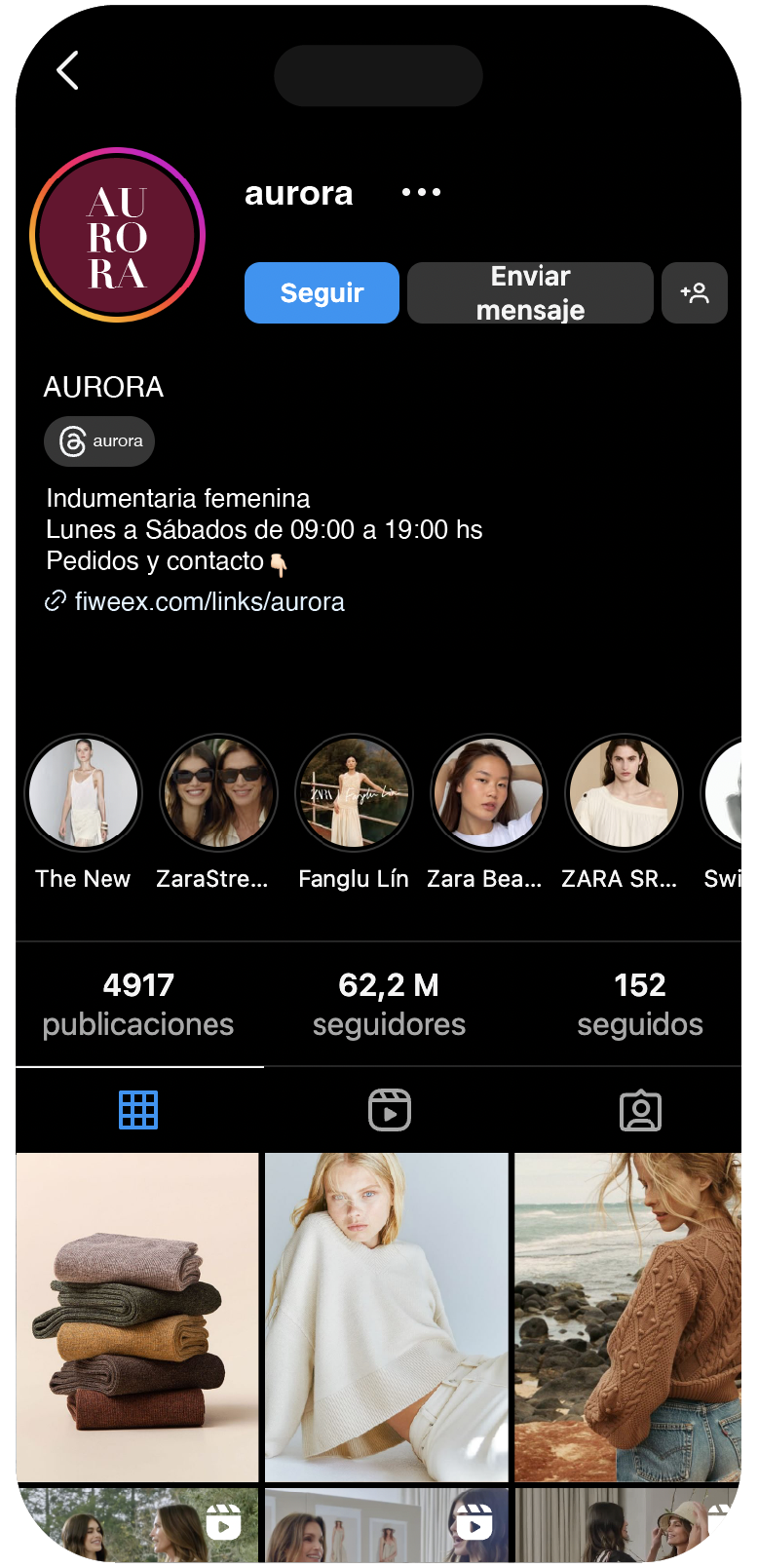Switch to the tagged photos tab
This screenshot has width=758, height=1568.
tap(640, 1110)
